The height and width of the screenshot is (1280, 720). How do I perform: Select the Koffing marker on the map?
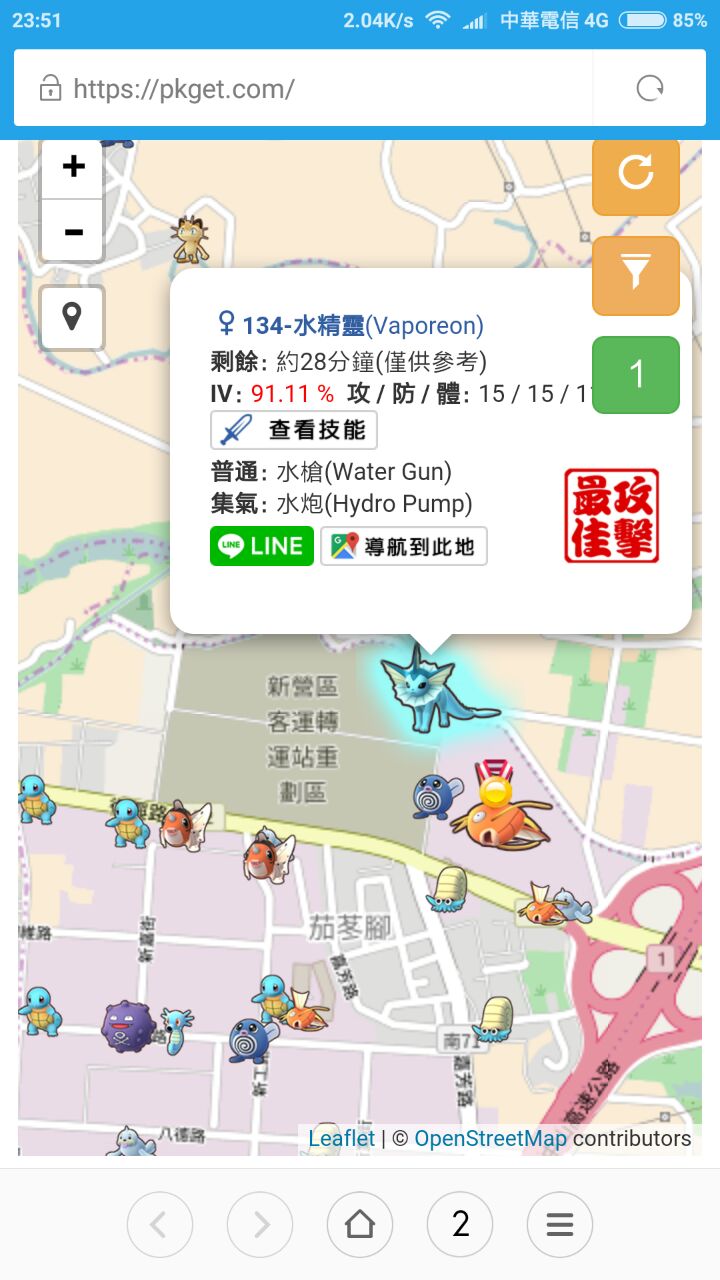(127, 1026)
